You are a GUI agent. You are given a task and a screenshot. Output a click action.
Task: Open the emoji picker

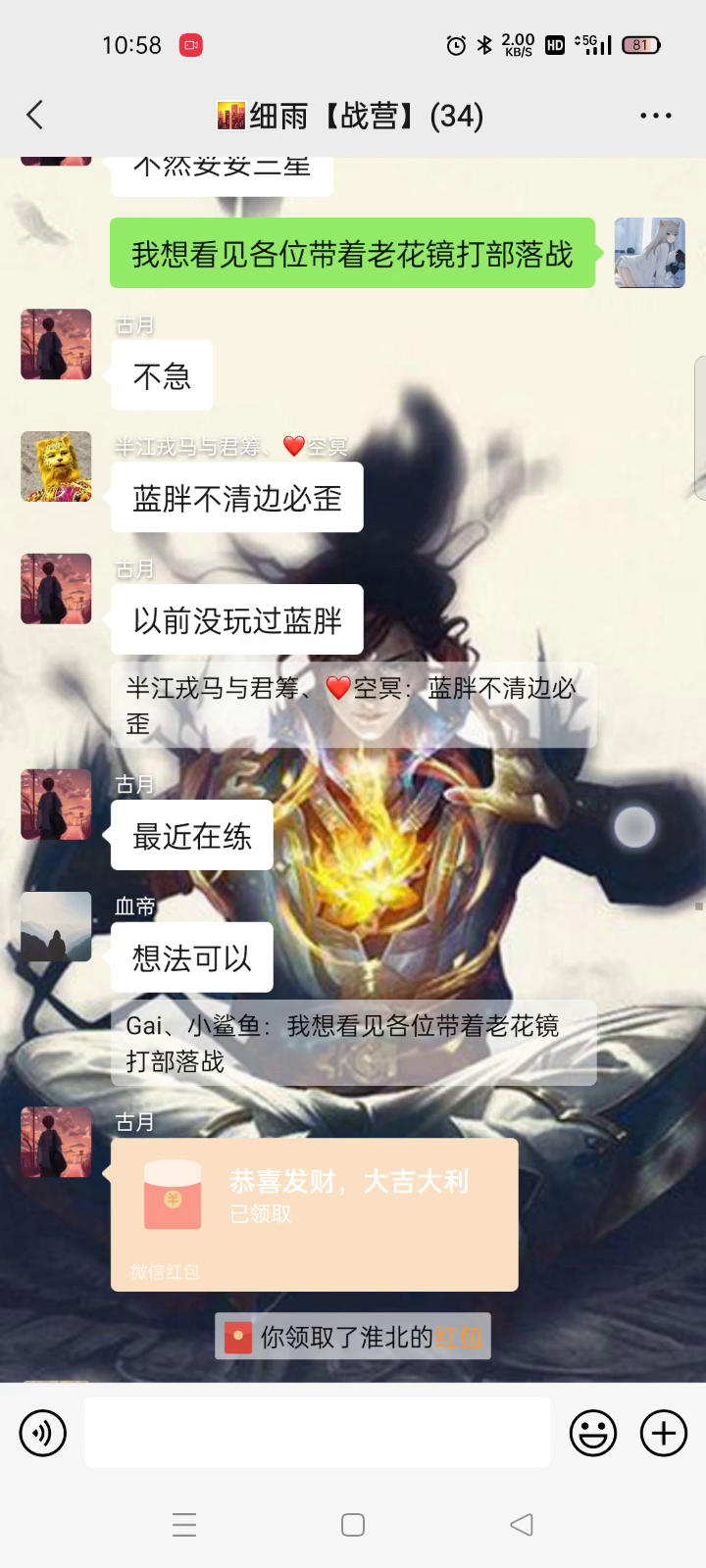tap(593, 1433)
